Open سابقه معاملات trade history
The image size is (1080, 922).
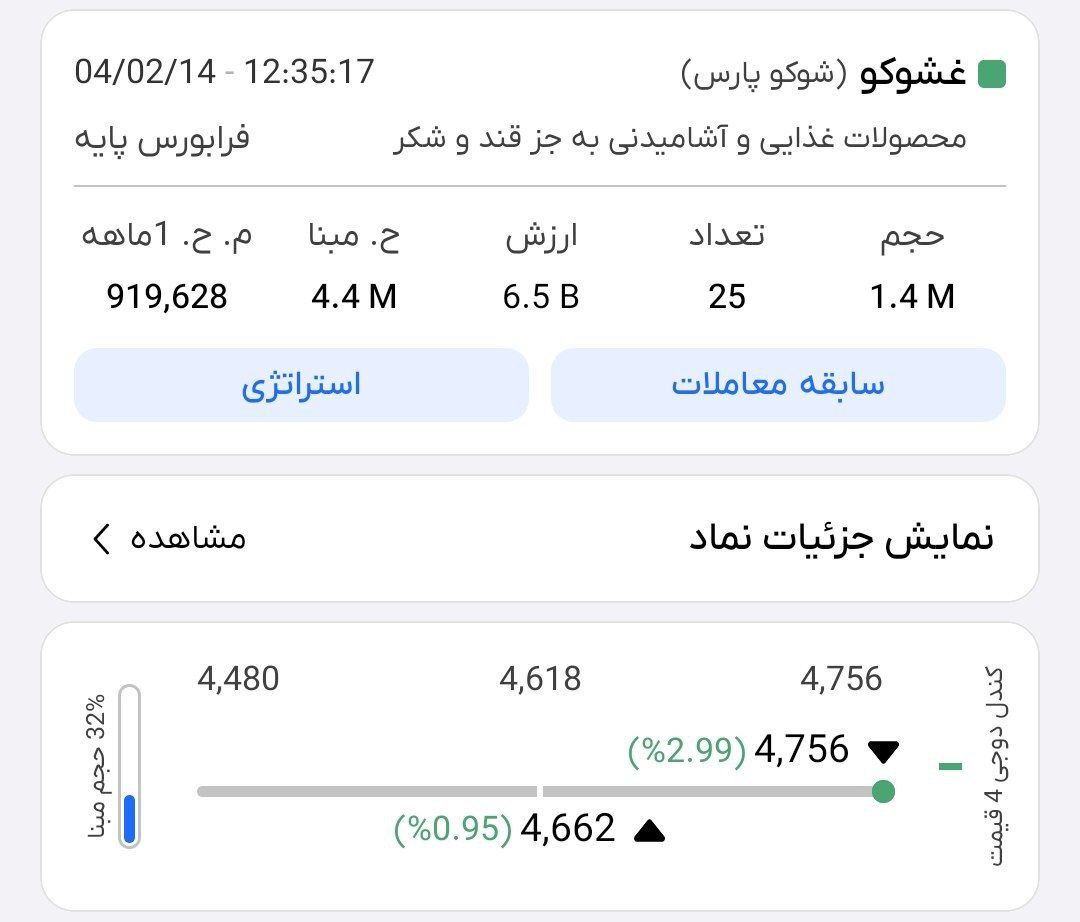pyautogui.click(x=778, y=385)
